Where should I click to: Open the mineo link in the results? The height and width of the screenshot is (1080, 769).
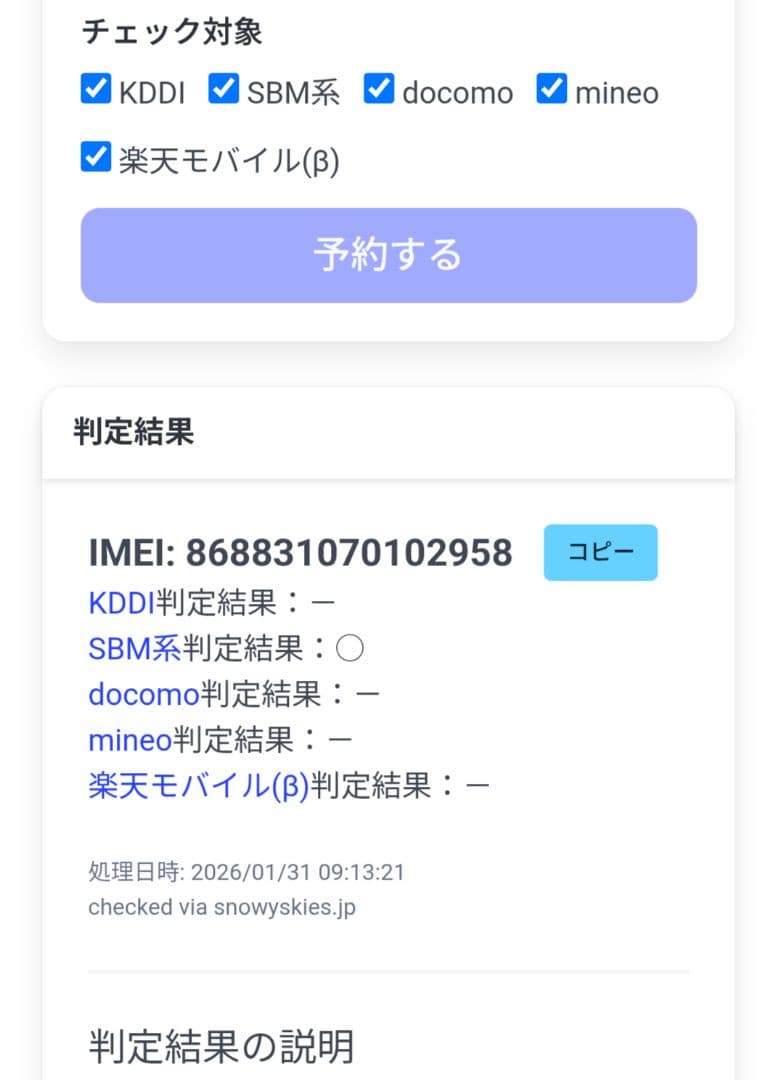[x=129, y=739]
